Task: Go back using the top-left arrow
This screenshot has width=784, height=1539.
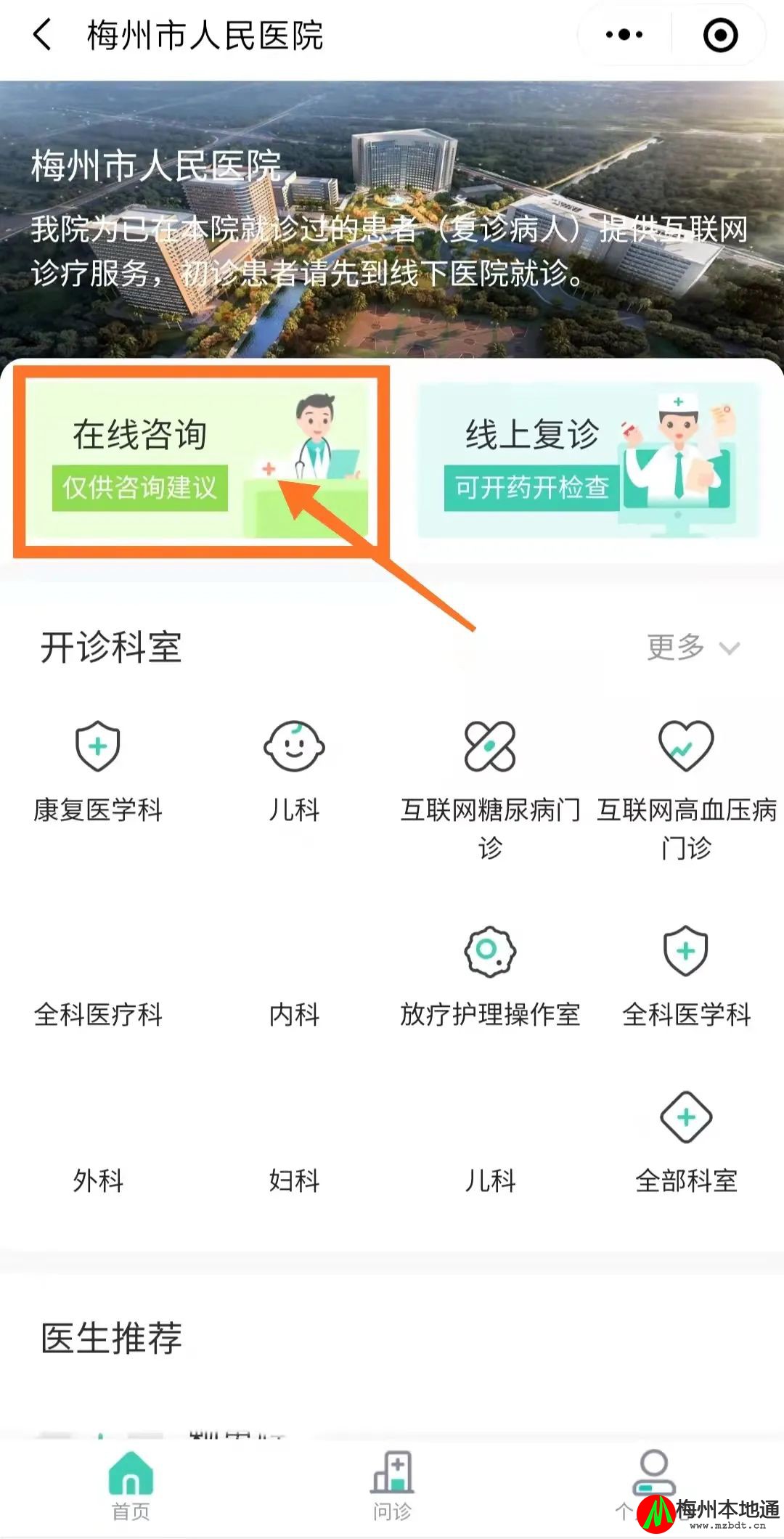Action: click(x=43, y=35)
